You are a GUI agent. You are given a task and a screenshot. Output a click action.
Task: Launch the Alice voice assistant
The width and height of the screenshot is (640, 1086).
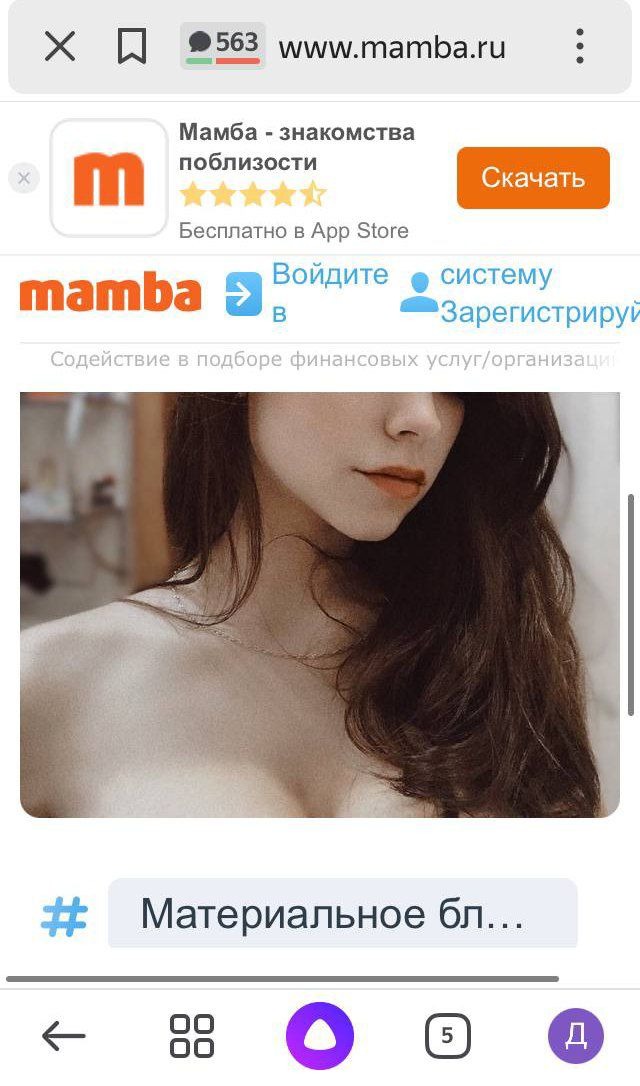[320, 1036]
